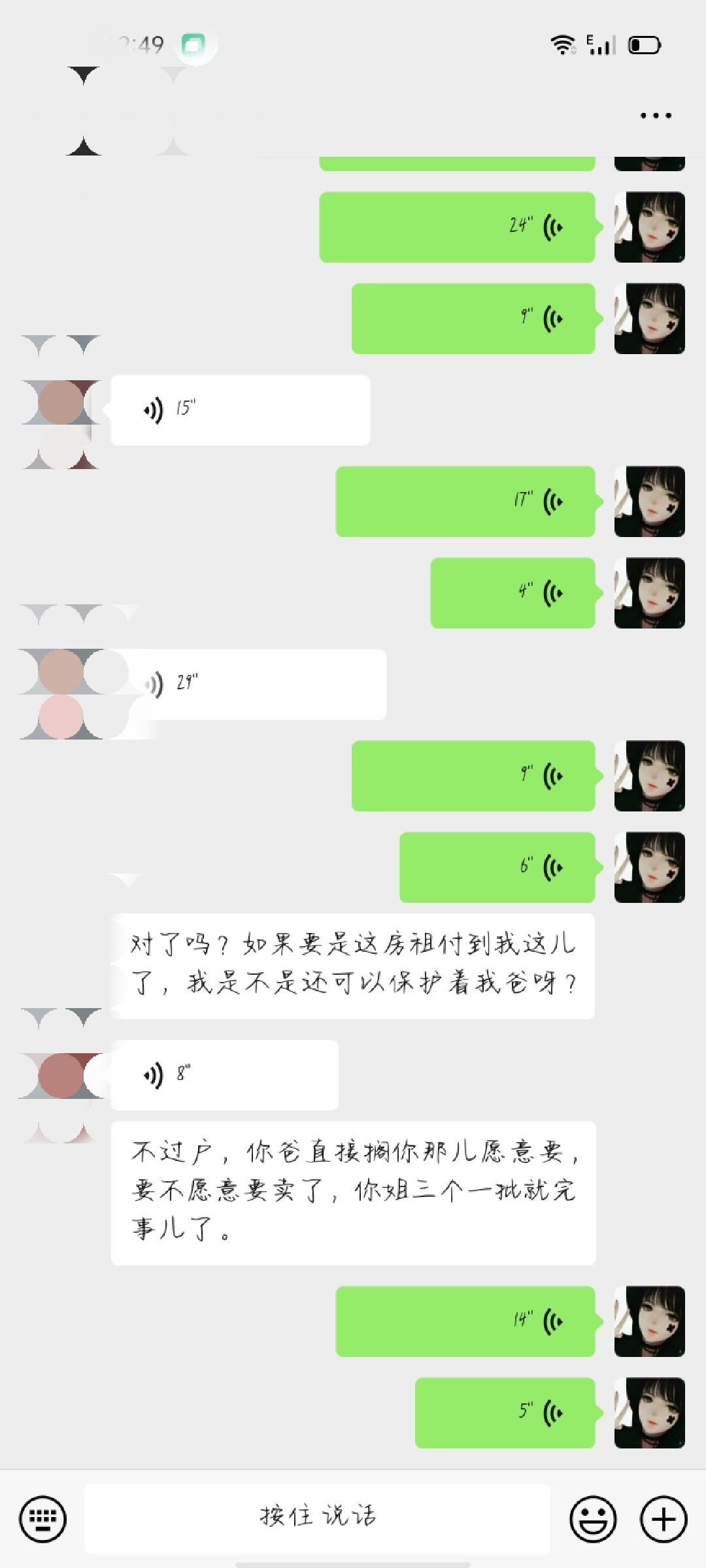Play the received 8-second voice message
The image size is (706, 1568).
click(225, 1075)
